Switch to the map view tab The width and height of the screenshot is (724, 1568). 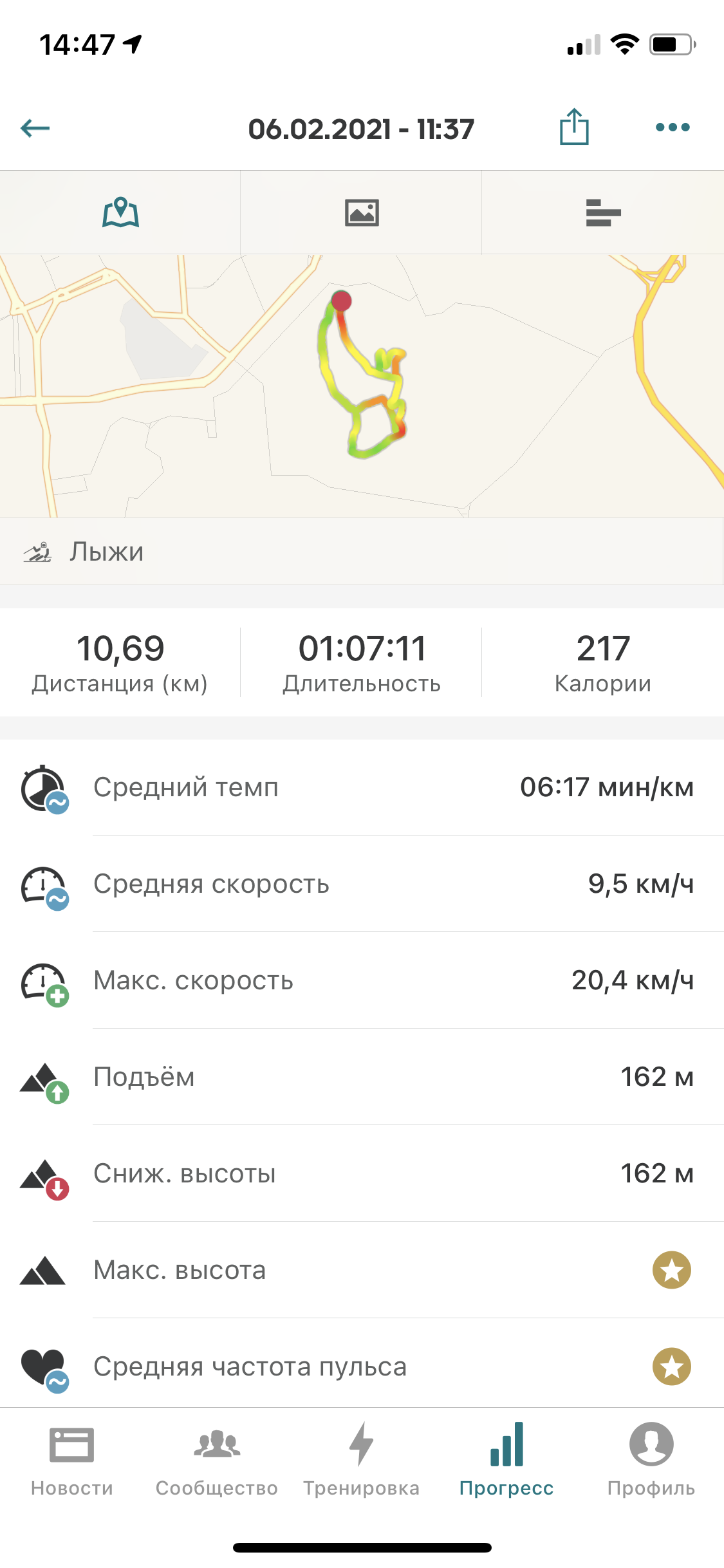pyautogui.click(x=120, y=212)
